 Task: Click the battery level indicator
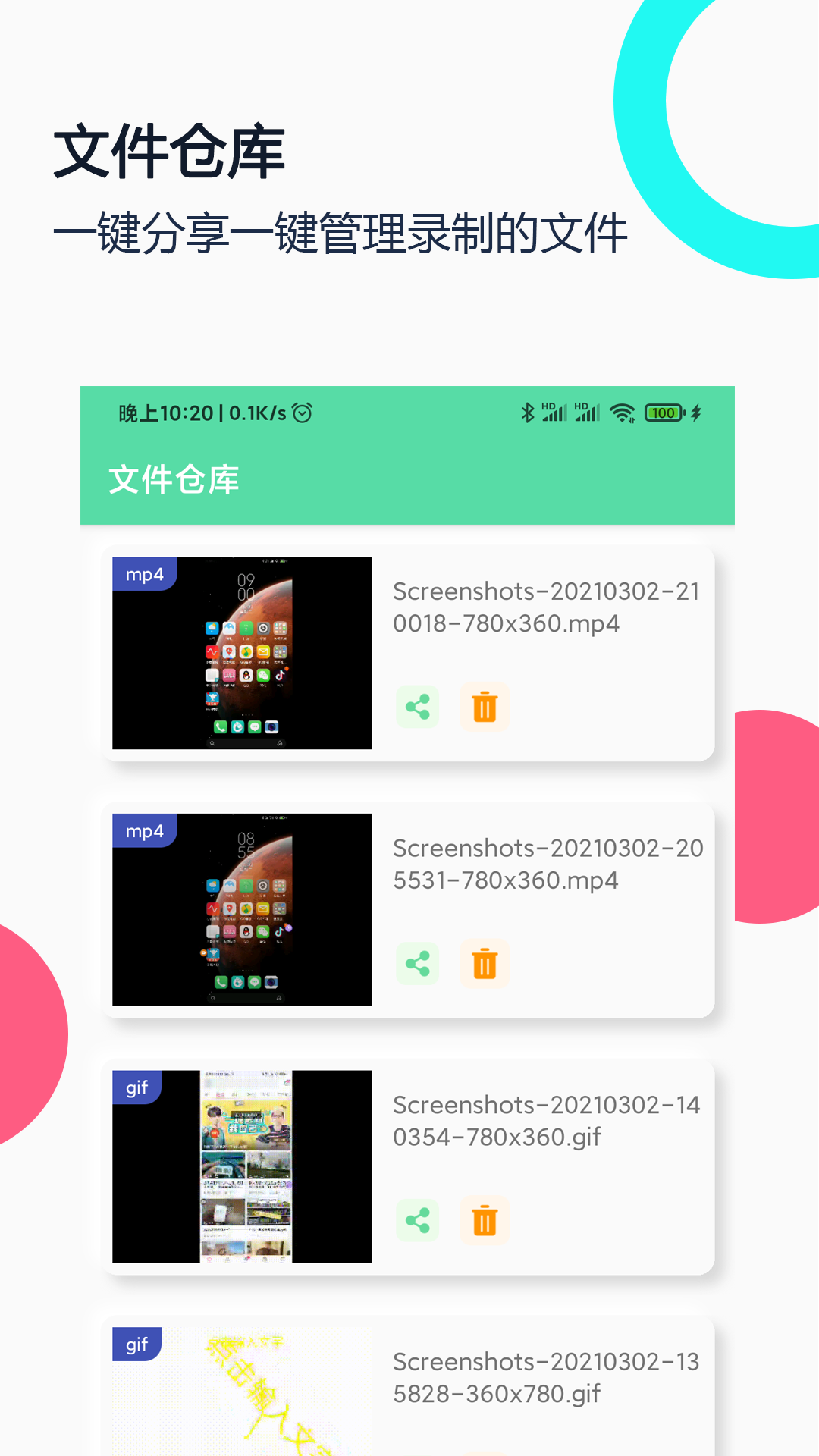pyautogui.click(x=663, y=413)
